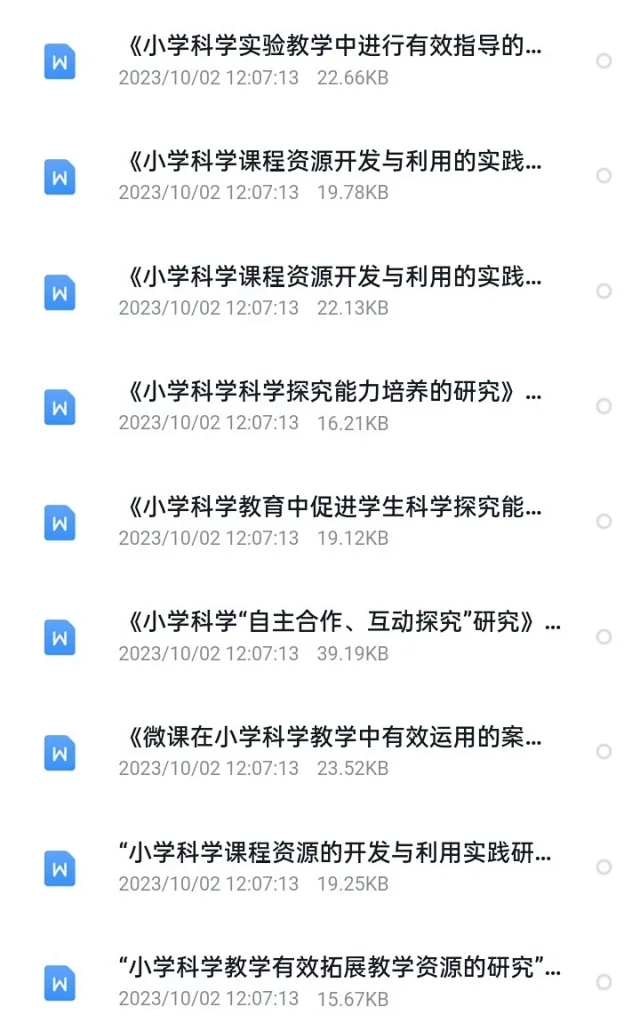The height and width of the screenshot is (1031, 640).
Task: Select the circle for the 19.12KB file
Action: click(x=604, y=521)
